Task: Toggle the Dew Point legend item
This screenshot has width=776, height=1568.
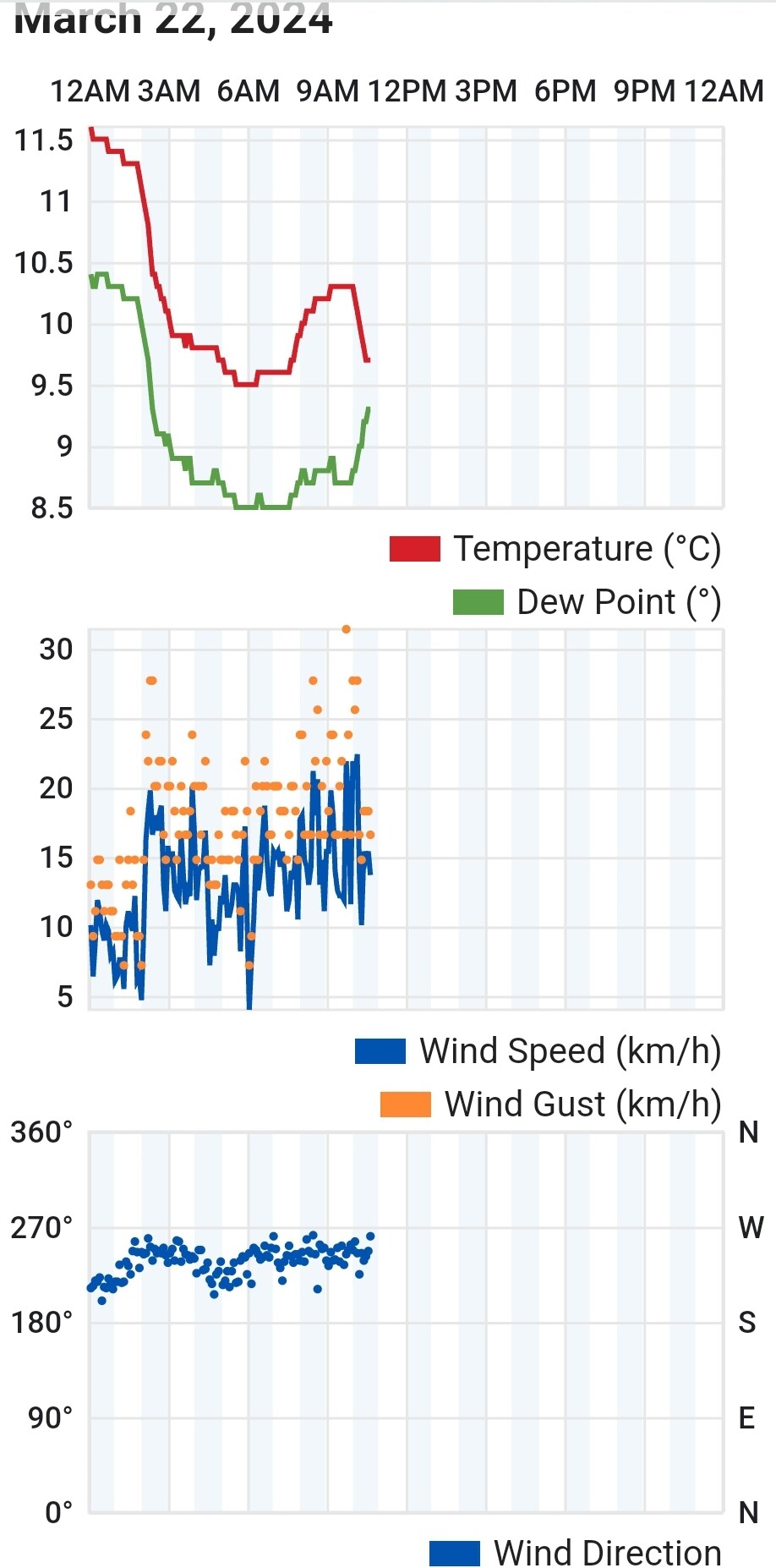Action: click(x=587, y=602)
